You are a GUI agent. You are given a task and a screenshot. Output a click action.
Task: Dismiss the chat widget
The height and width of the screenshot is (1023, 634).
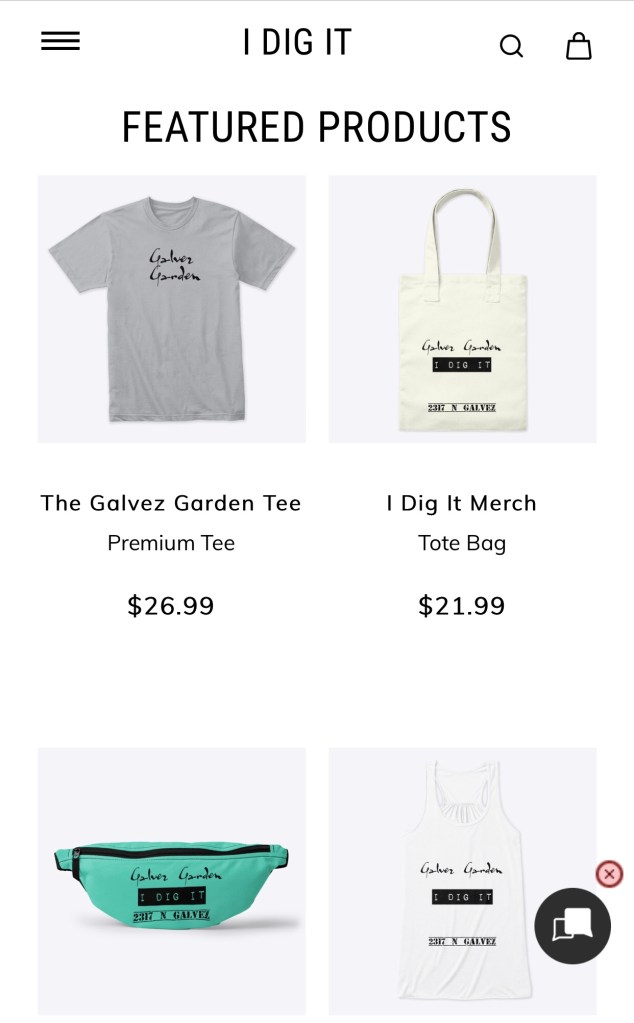(x=609, y=874)
